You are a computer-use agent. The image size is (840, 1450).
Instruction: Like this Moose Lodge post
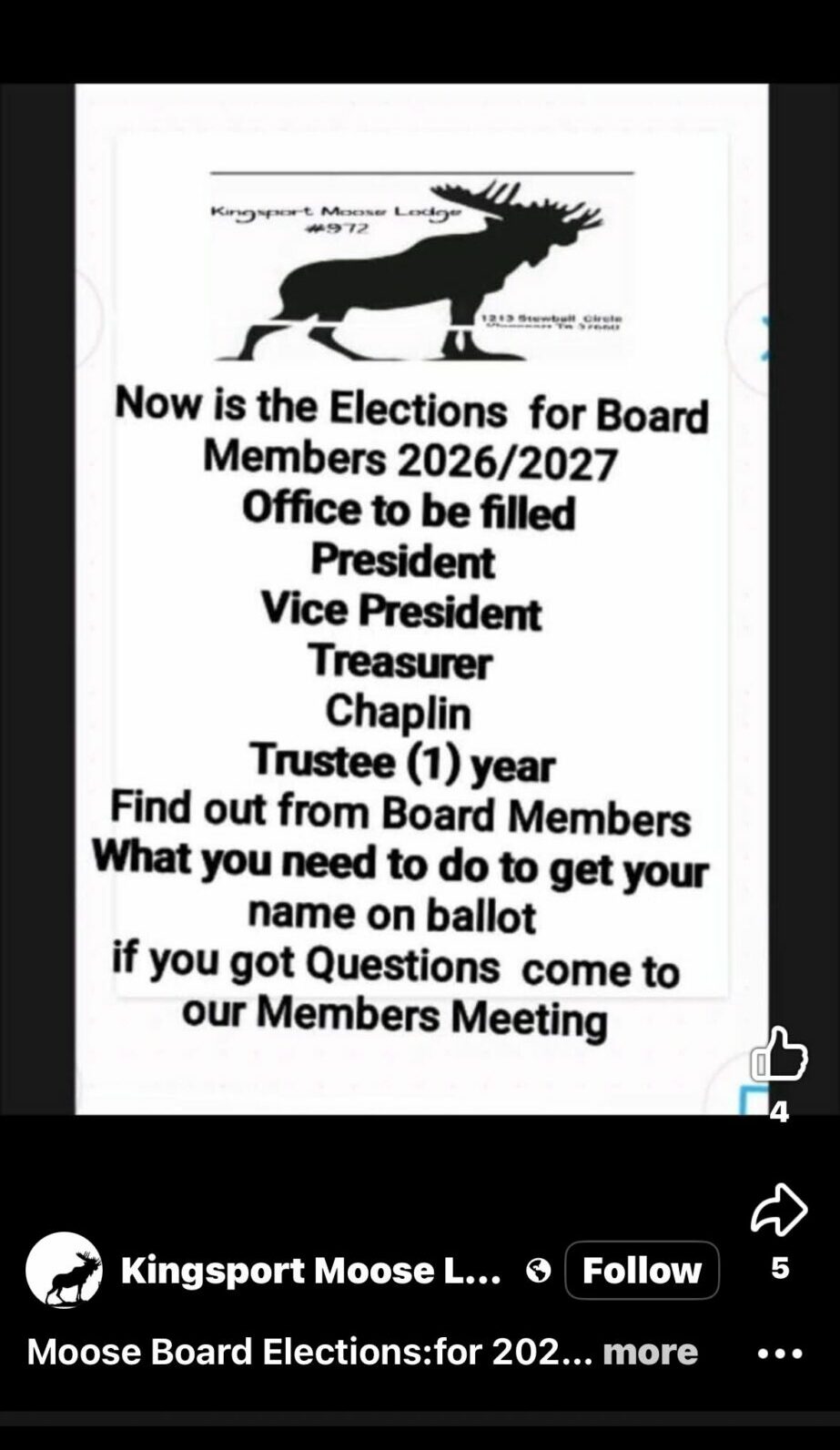coord(779,1054)
